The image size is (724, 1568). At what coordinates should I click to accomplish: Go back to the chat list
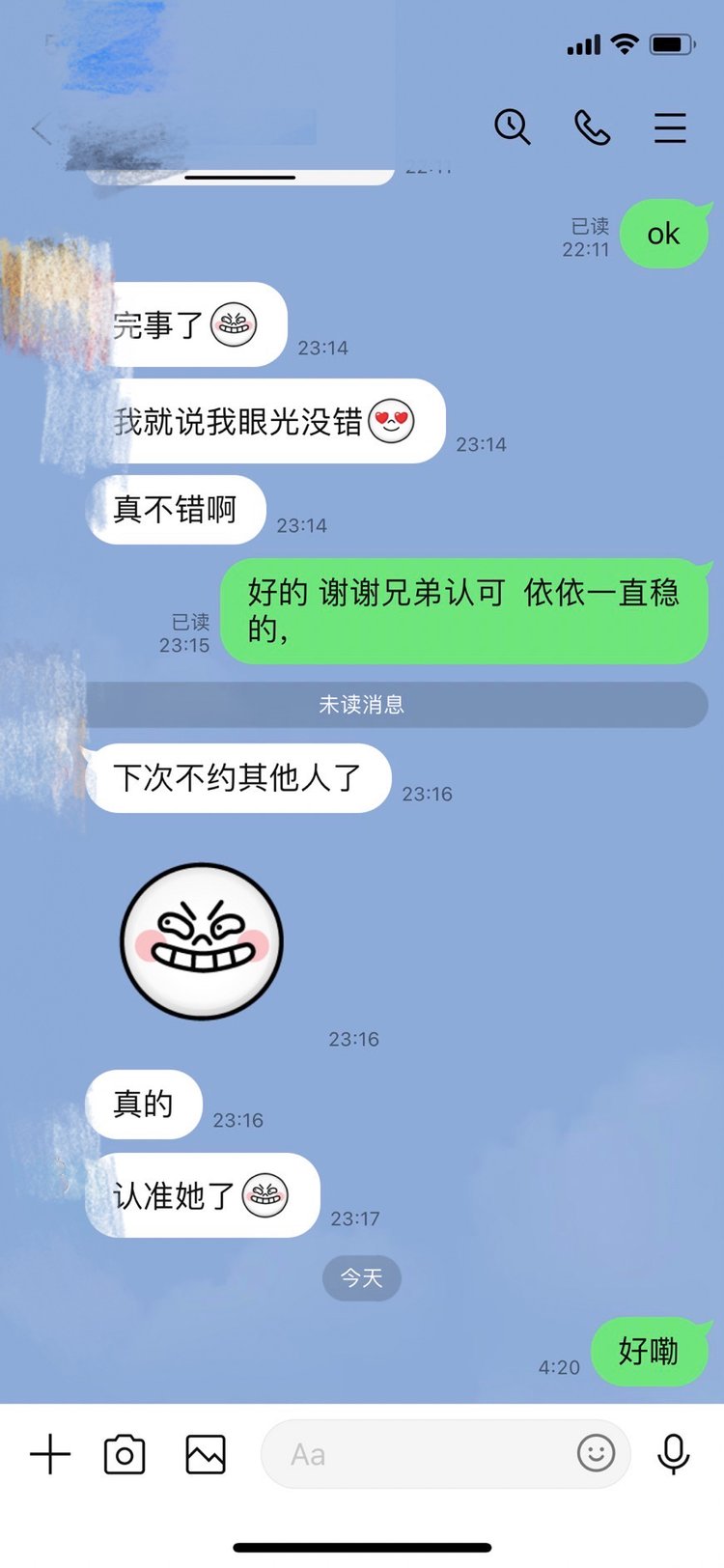(41, 129)
